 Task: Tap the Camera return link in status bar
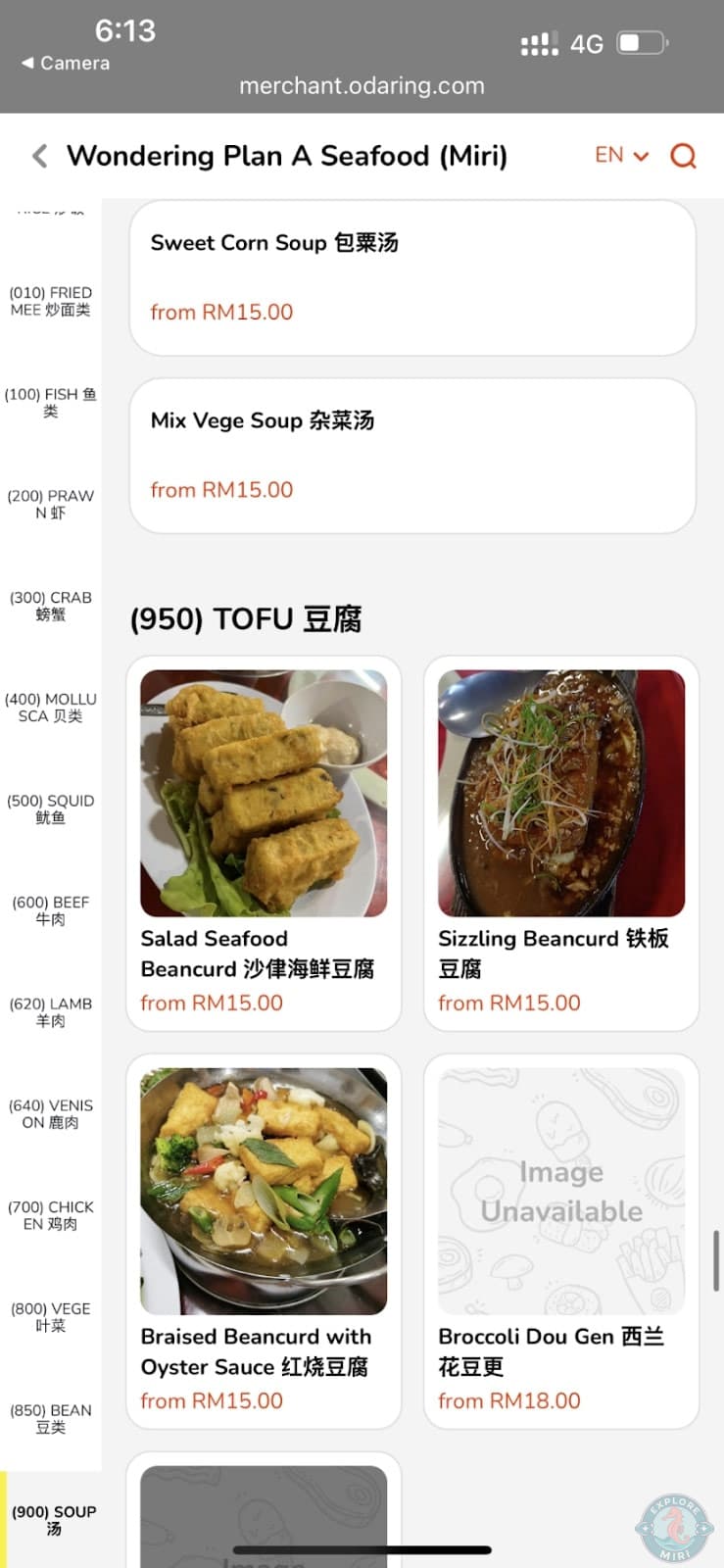tap(64, 64)
